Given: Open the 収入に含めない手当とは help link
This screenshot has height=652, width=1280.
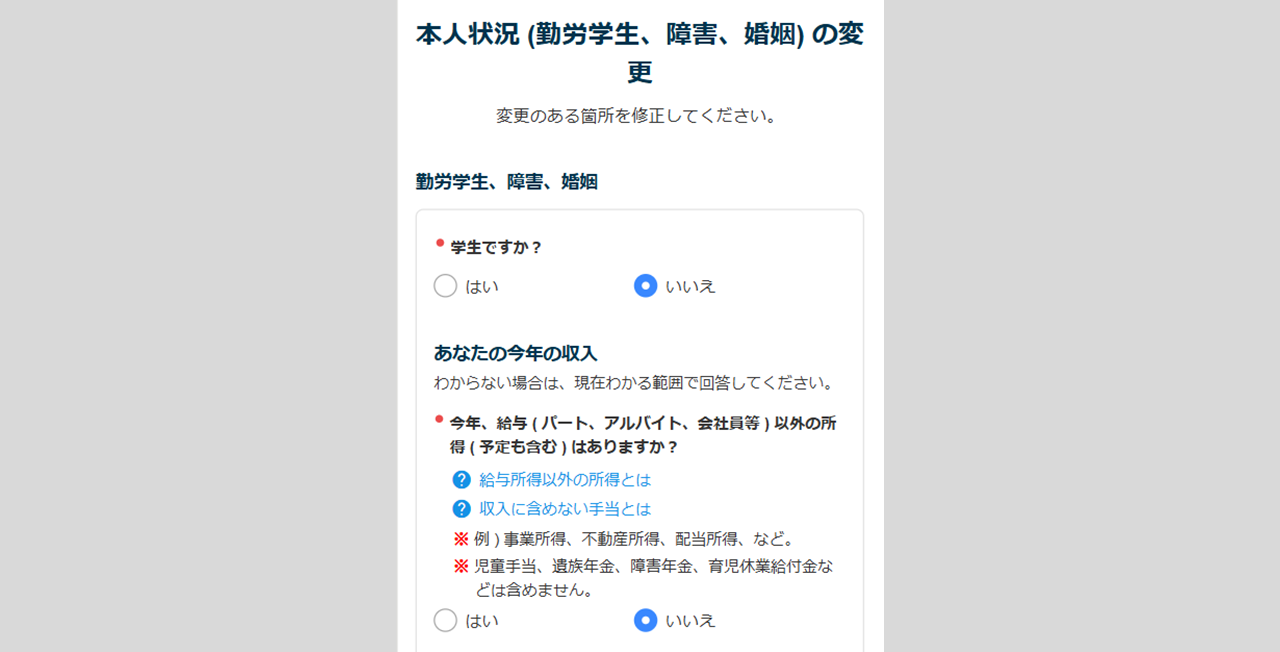Looking at the screenshot, I should [x=565, y=508].
